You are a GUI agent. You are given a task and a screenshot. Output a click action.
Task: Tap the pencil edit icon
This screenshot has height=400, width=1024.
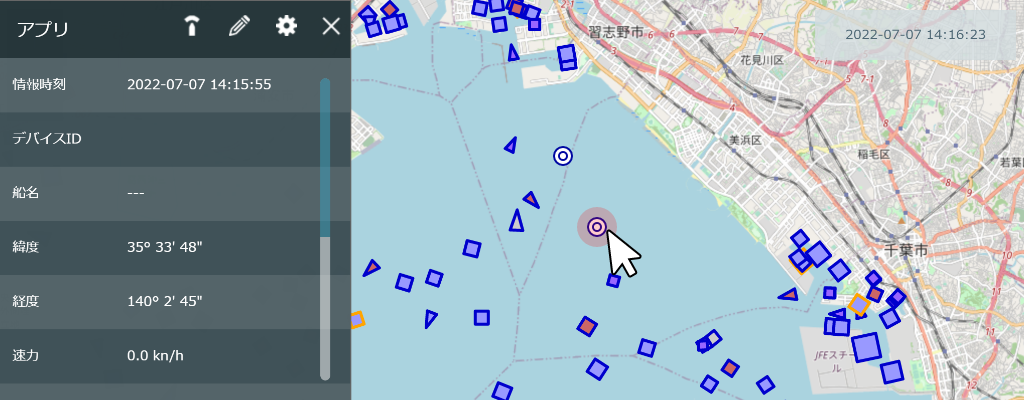(238, 27)
